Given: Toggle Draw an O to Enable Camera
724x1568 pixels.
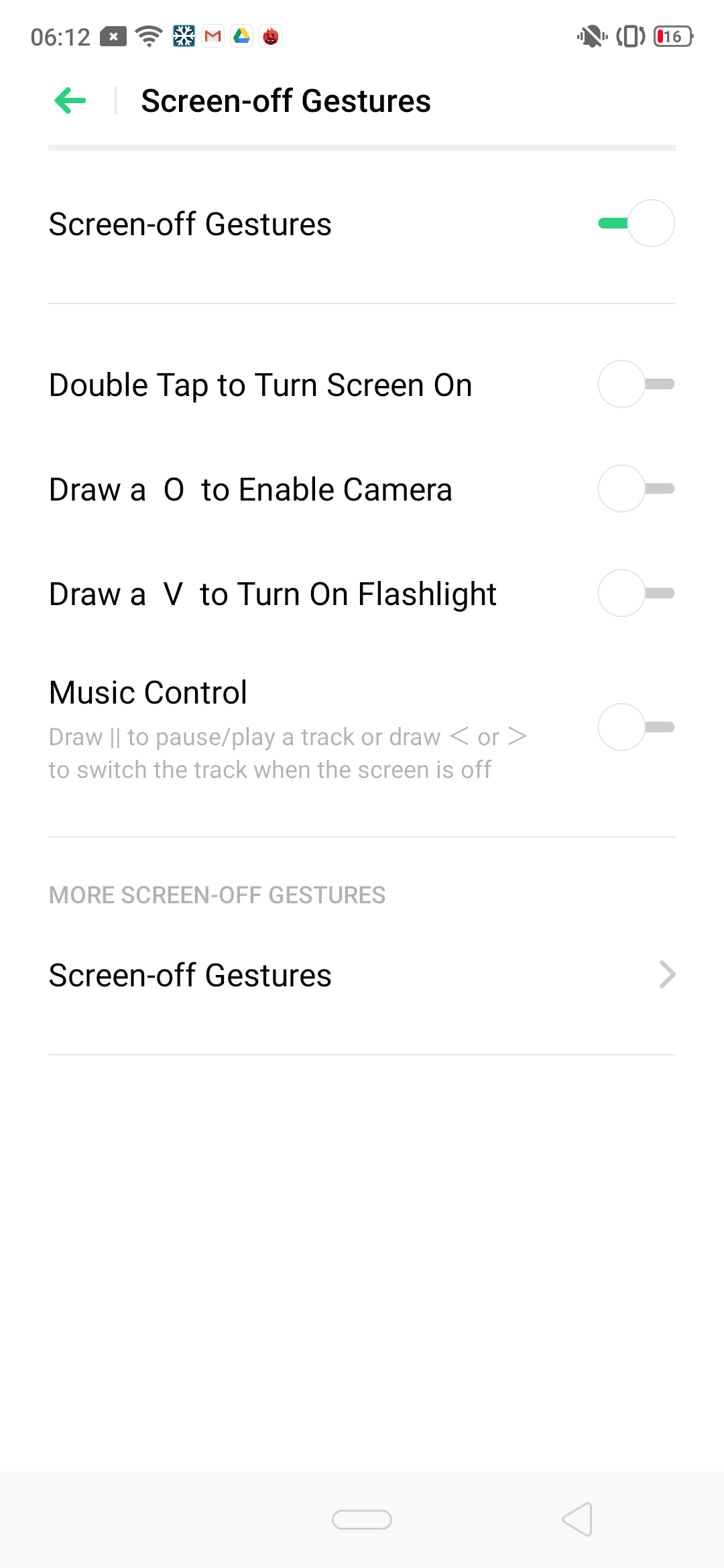Looking at the screenshot, I should pyautogui.click(x=636, y=489).
